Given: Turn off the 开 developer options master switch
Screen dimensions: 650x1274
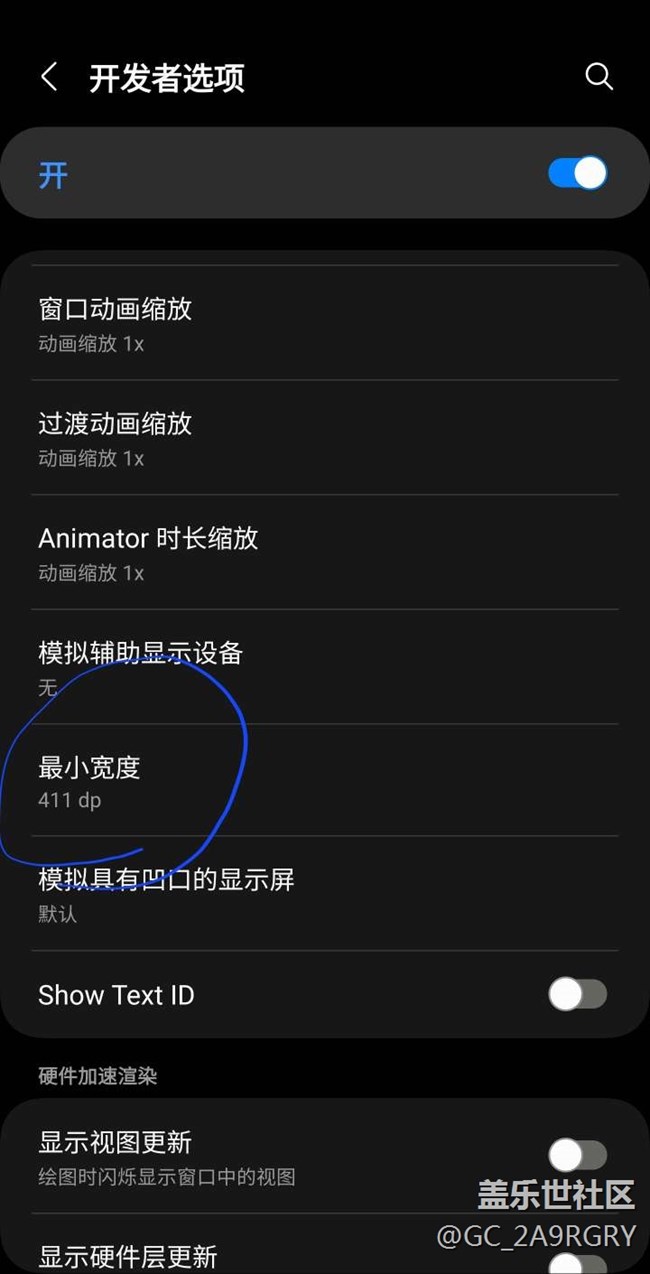Looking at the screenshot, I should 577,173.
